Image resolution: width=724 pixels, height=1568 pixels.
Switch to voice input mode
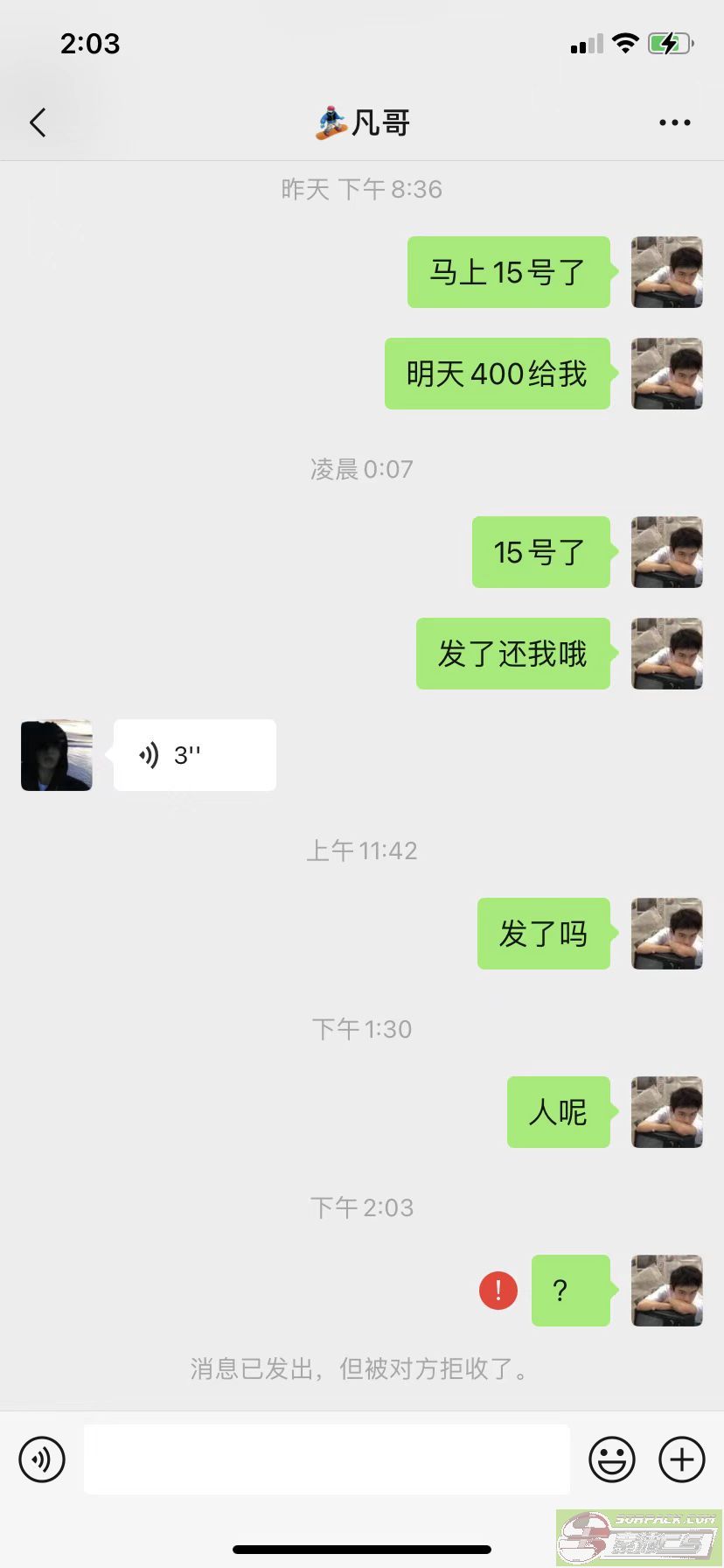42,1459
